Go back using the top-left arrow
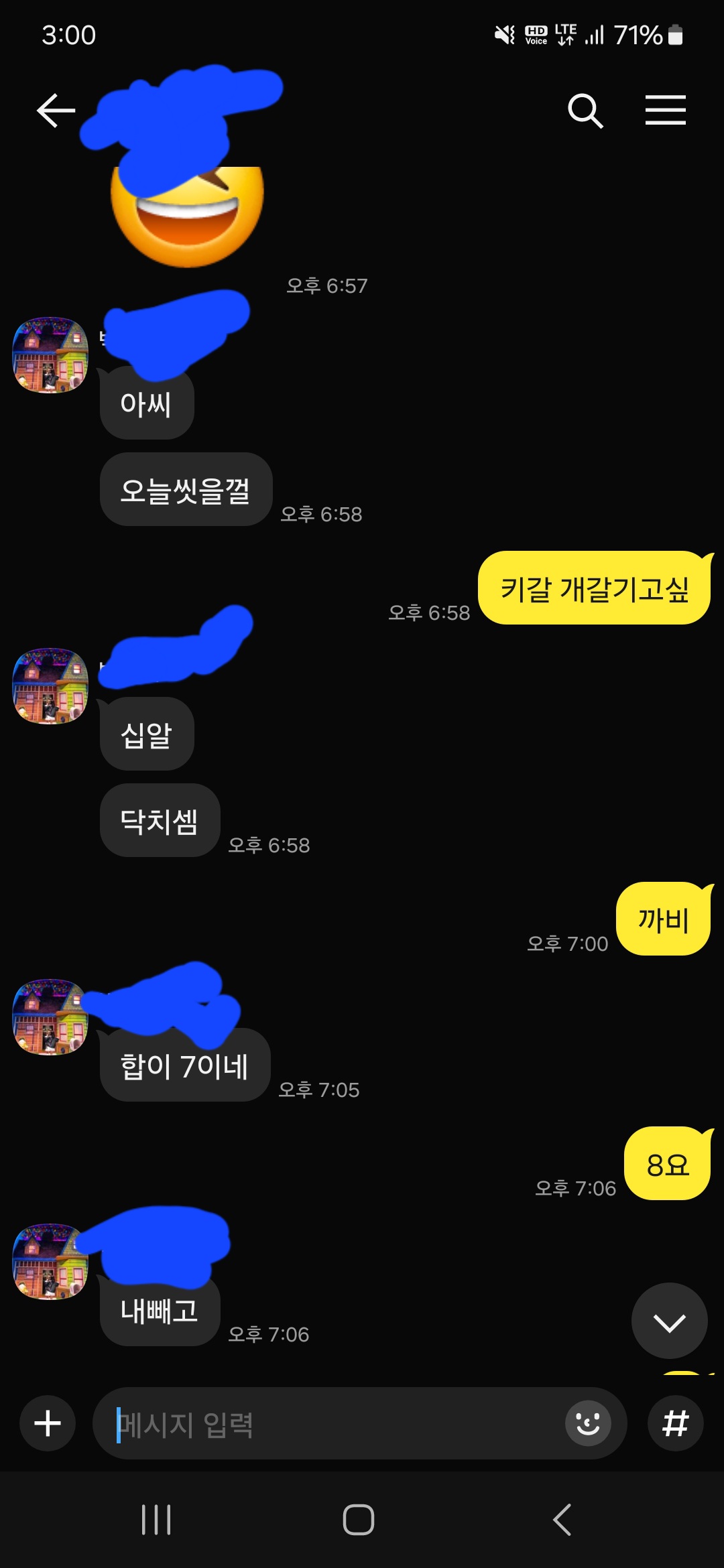The width and height of the screenshot is (724, 1568). 56,111
